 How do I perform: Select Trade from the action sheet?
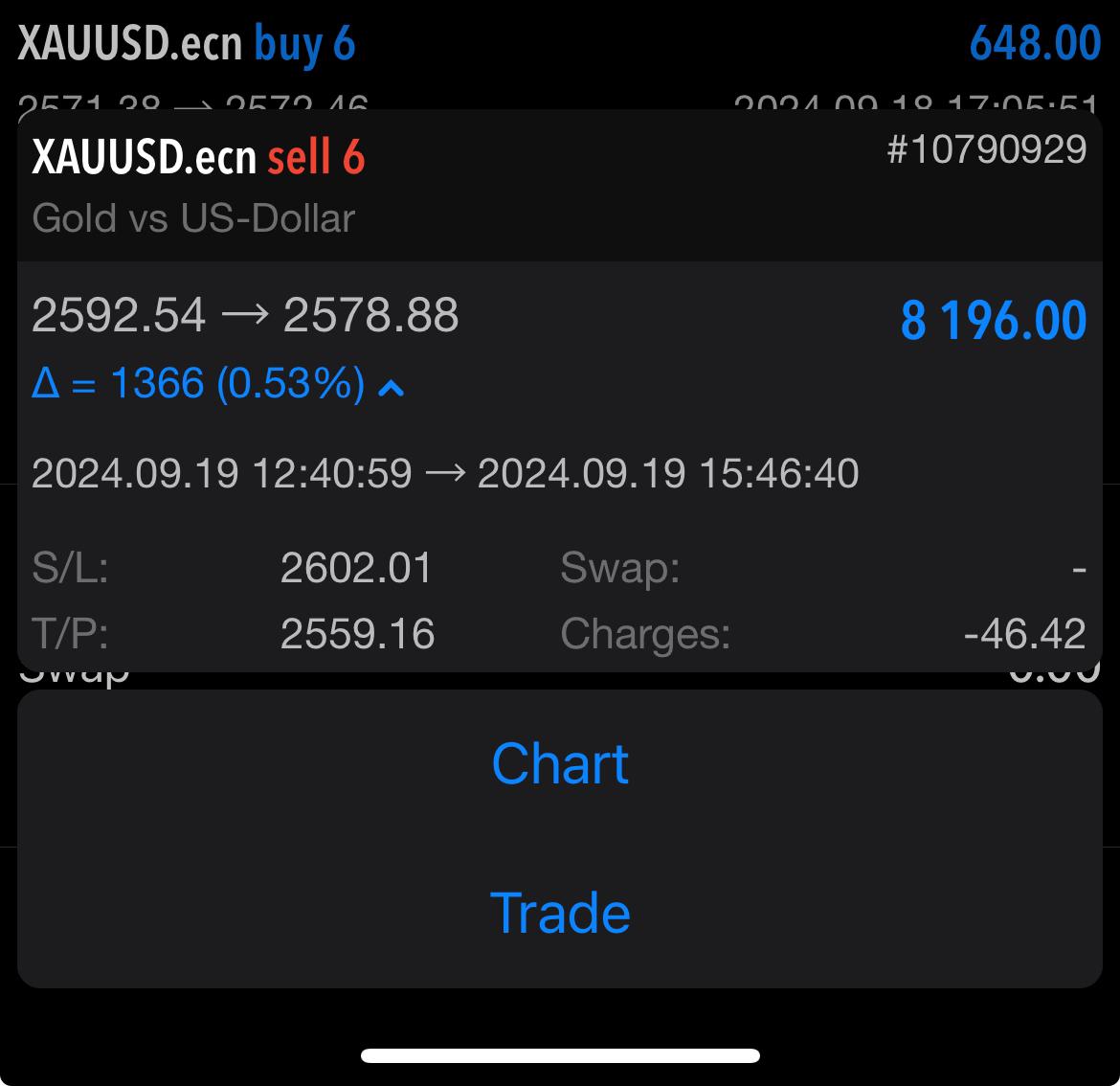pyautogui.click(x=560, y=914)
